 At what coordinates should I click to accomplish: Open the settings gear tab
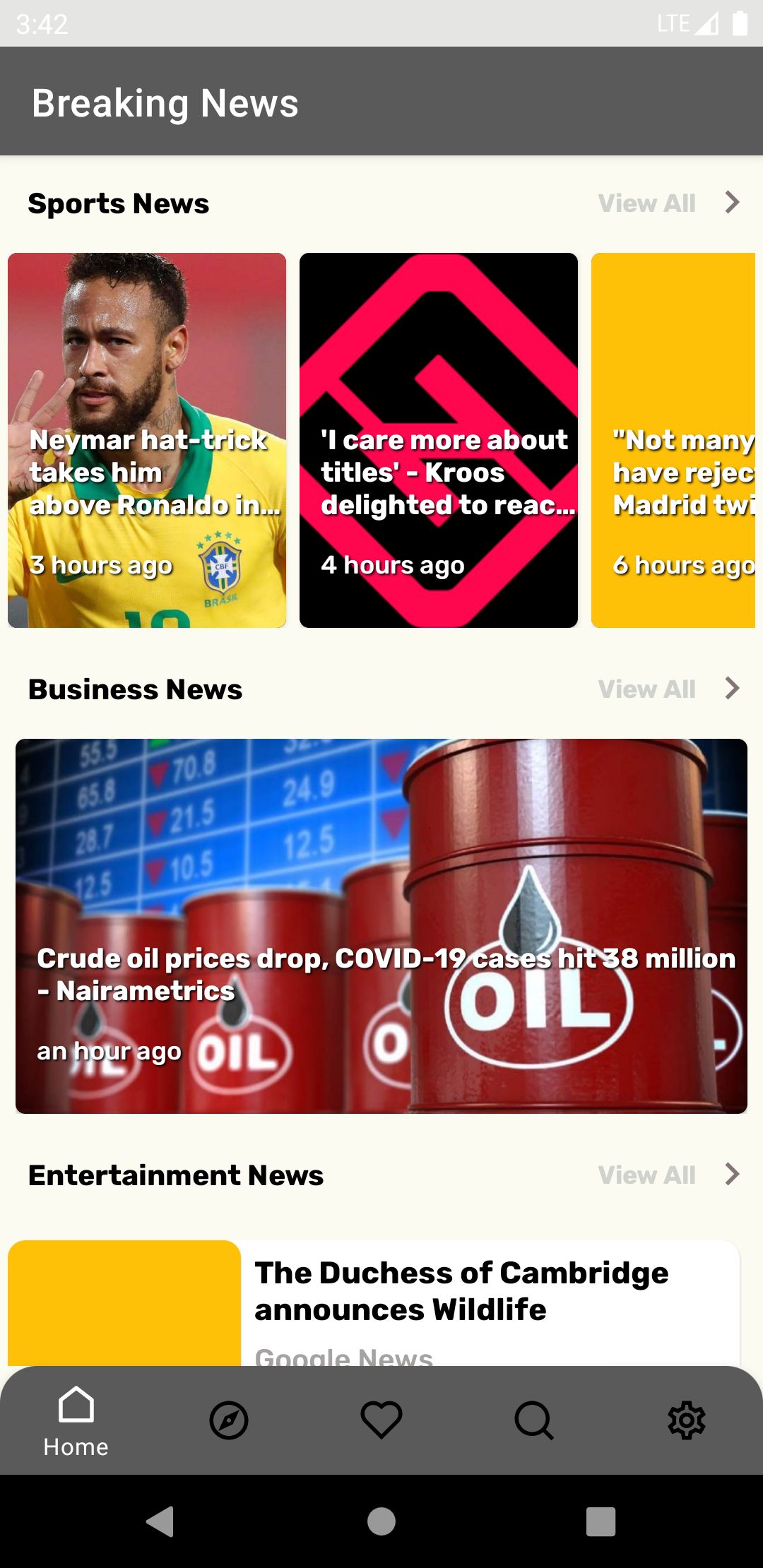pyautogui.click(x=687, y=1420)
